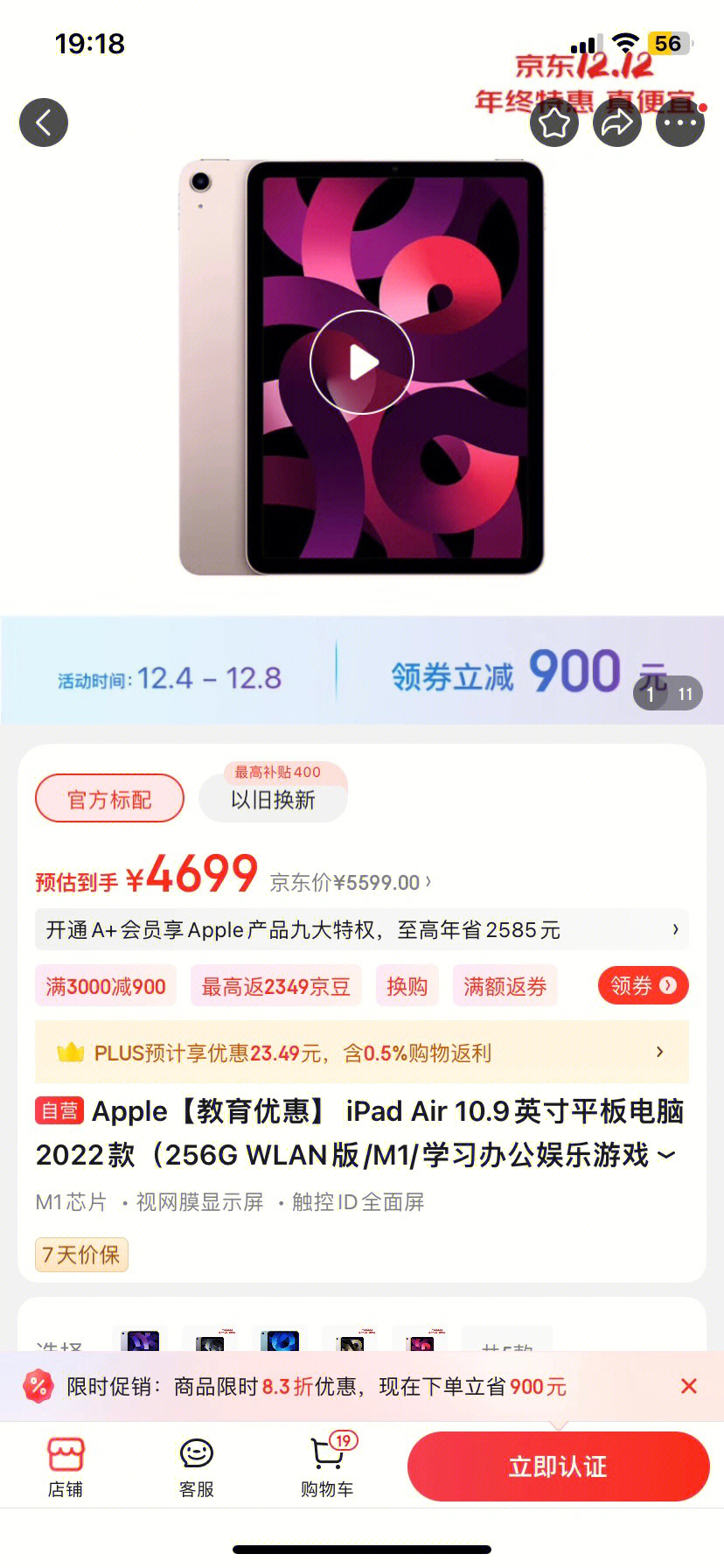Expand the full product title
The image size is (724, 1568).
click(x=666, y=1156)
